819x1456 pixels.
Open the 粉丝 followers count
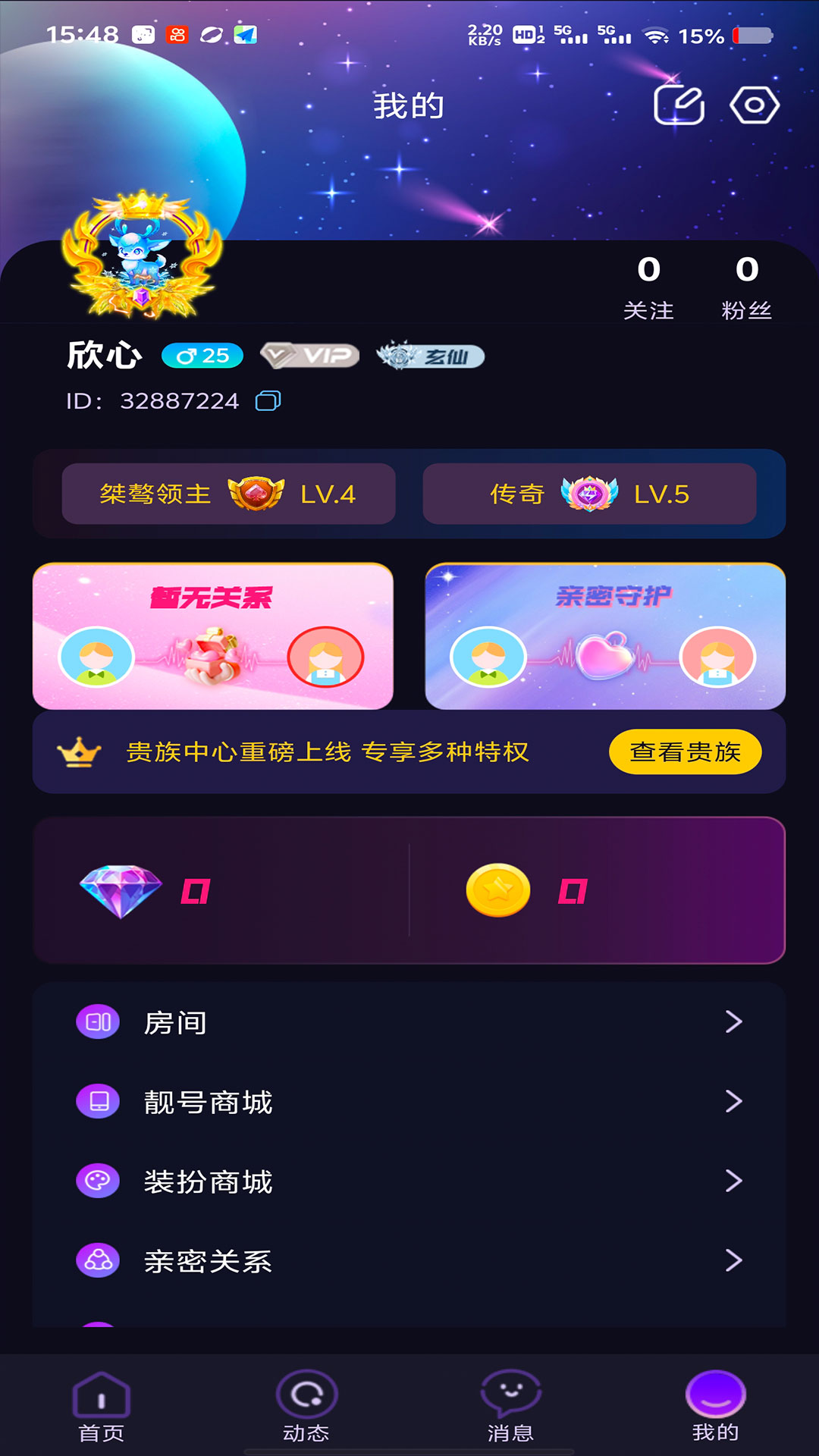coord(746,288)
